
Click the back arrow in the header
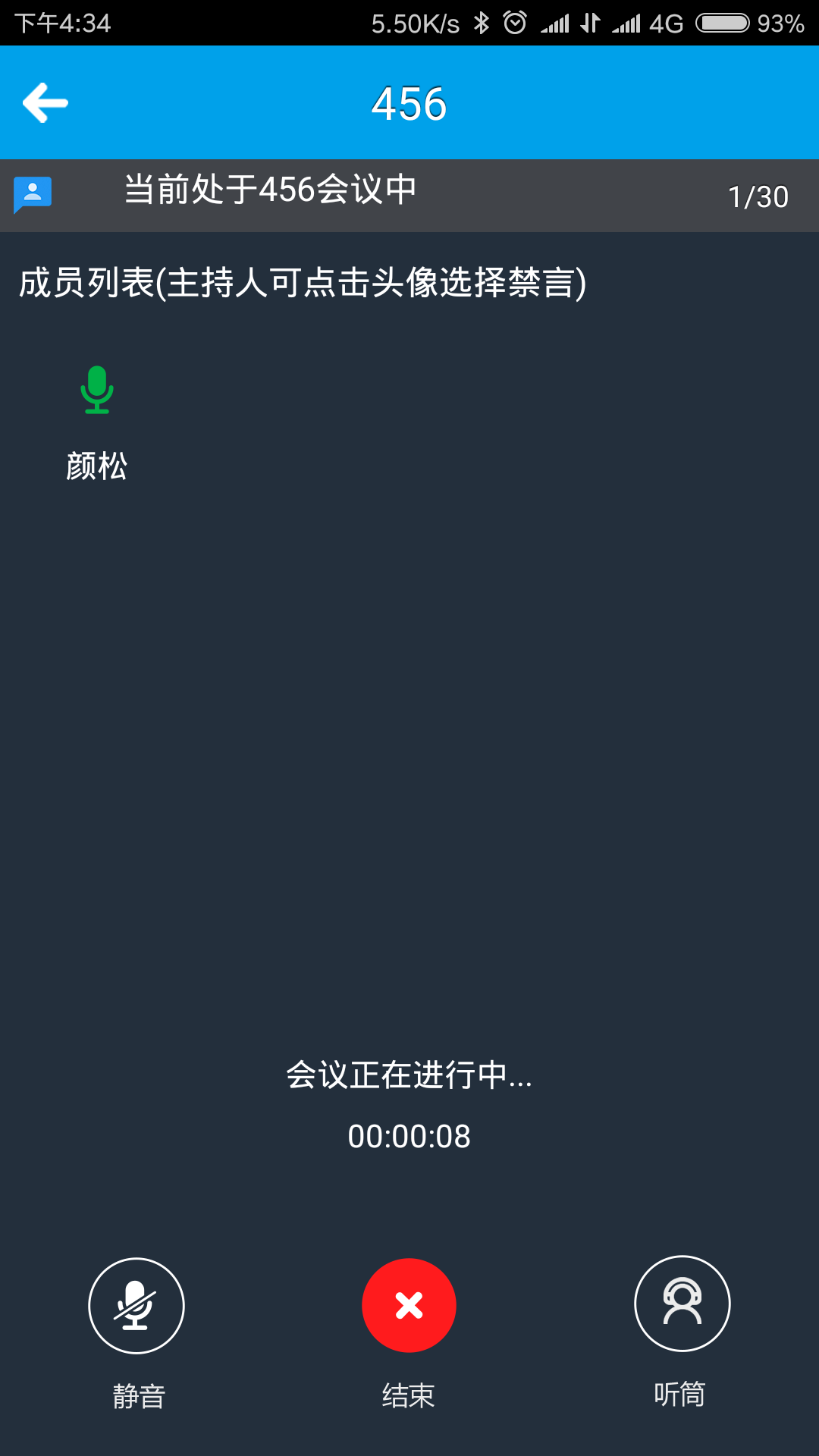45,102
